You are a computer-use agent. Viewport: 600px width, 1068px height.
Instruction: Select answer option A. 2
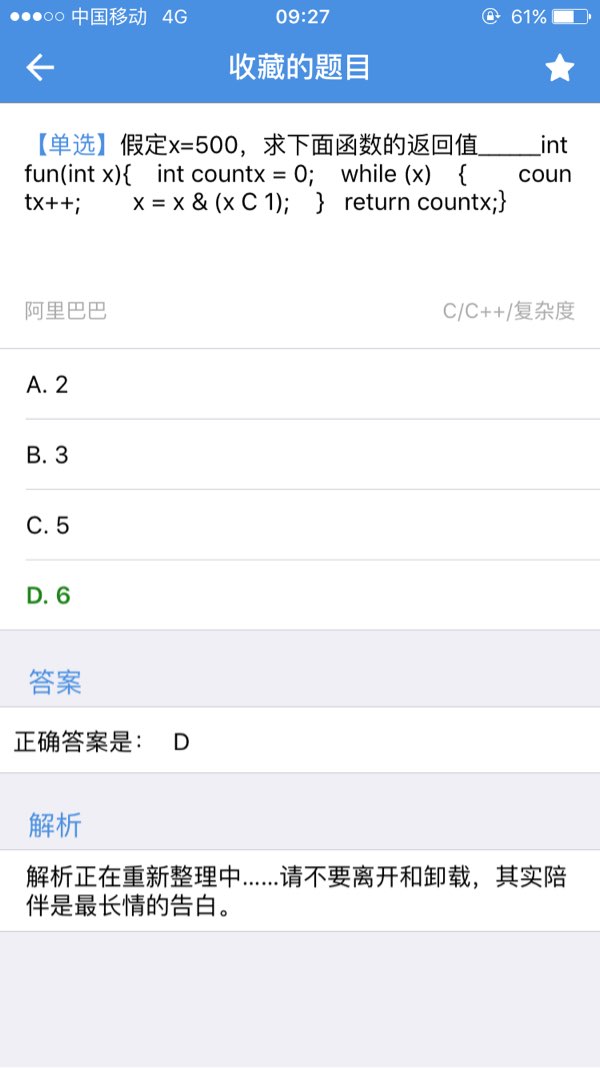(x=300, y=384)
